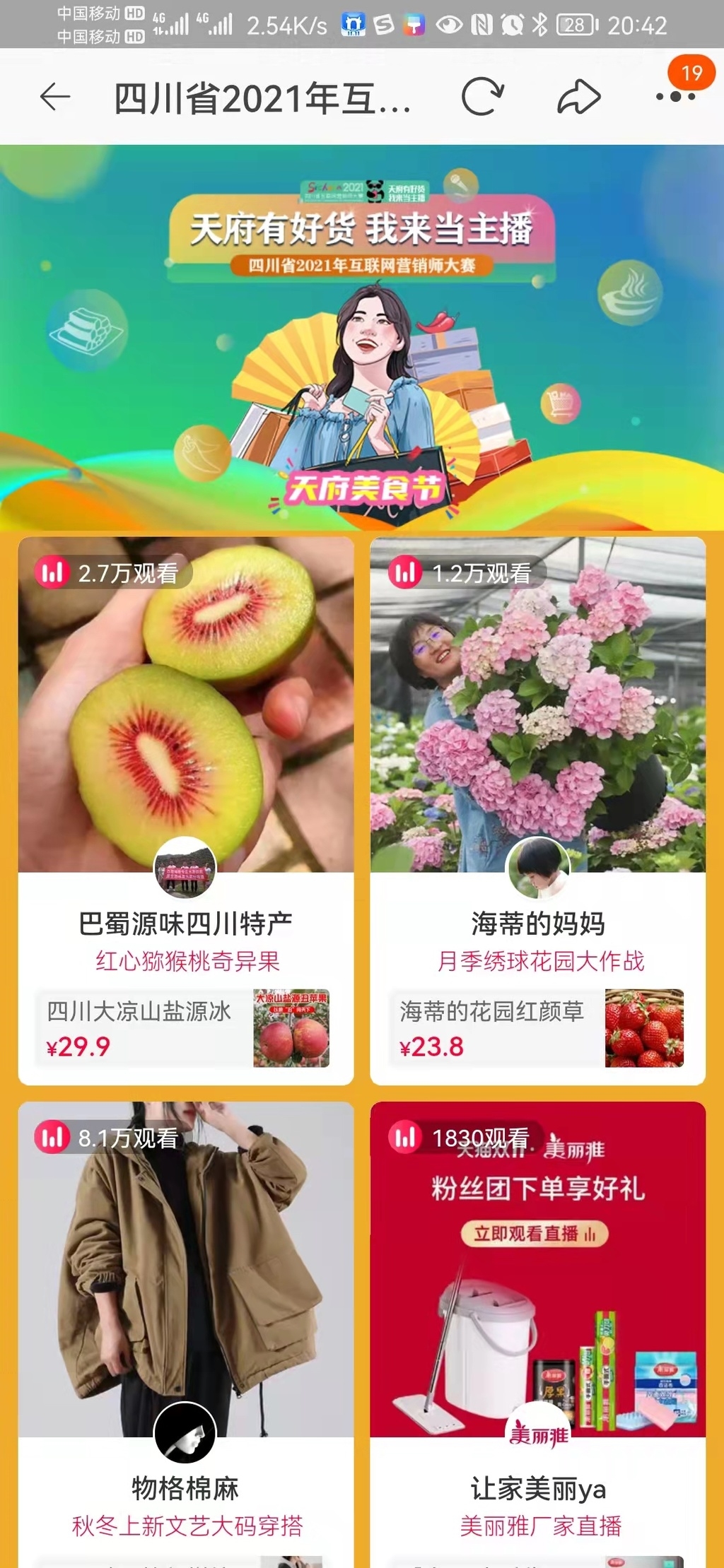The width and height of the screenshot is (724, 1568).
Task: Go back using the arrow icon
Action: pyautogui.click(x=54, y=97)
